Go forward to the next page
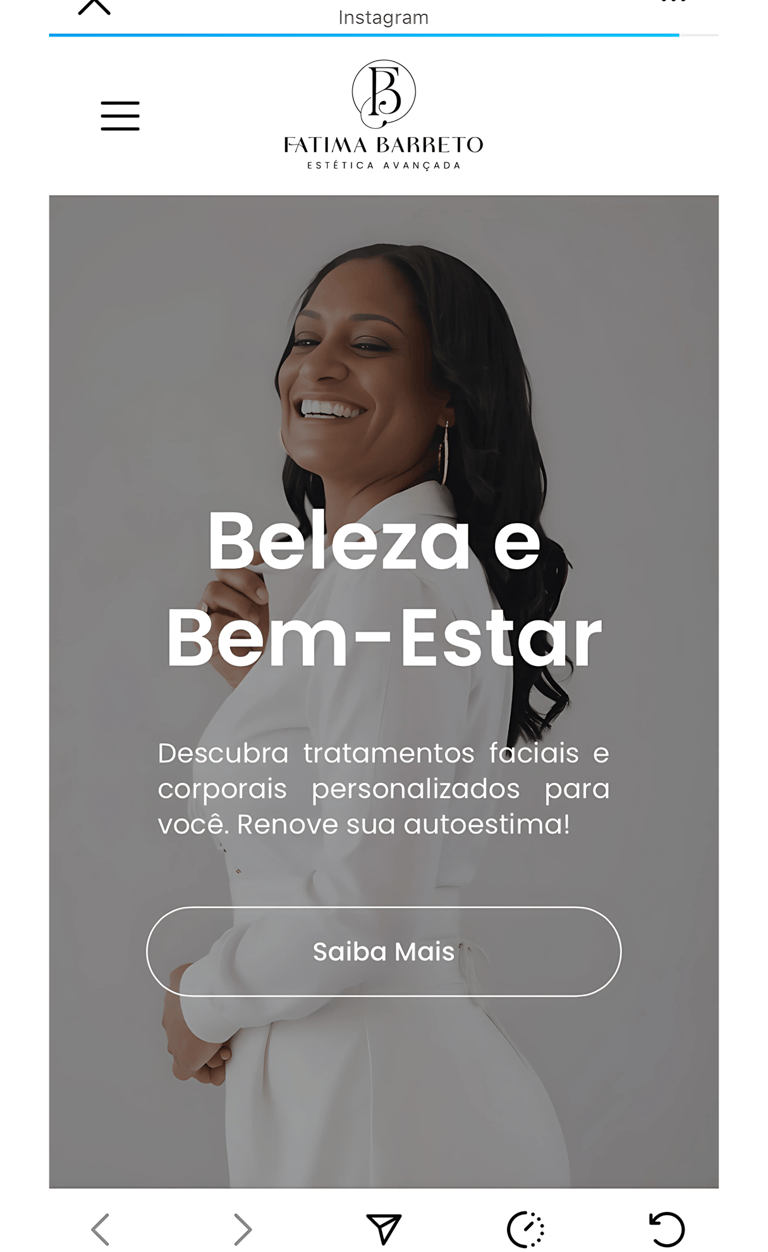 (x=242, y=1229)
